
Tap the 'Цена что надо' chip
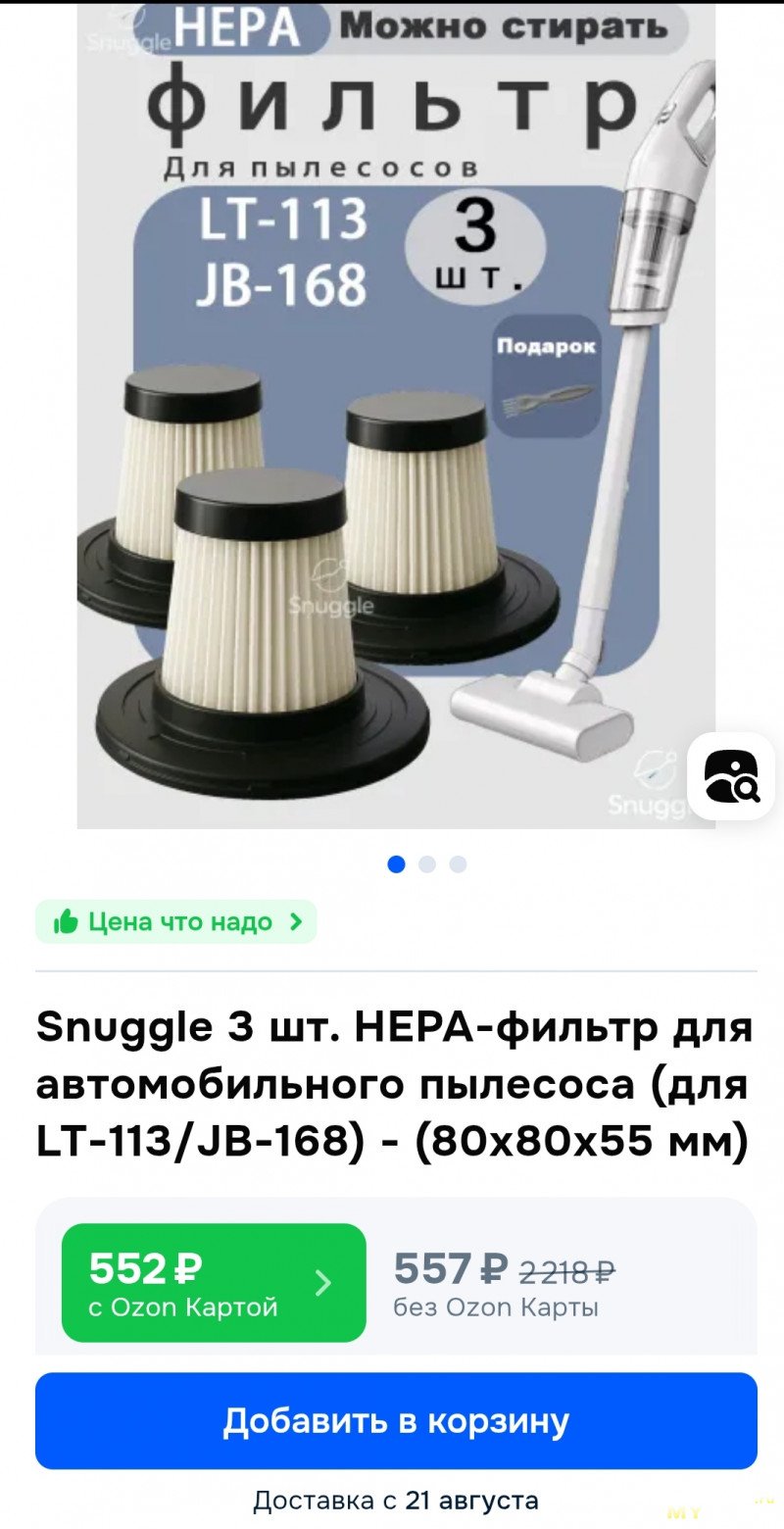[176, 921]
